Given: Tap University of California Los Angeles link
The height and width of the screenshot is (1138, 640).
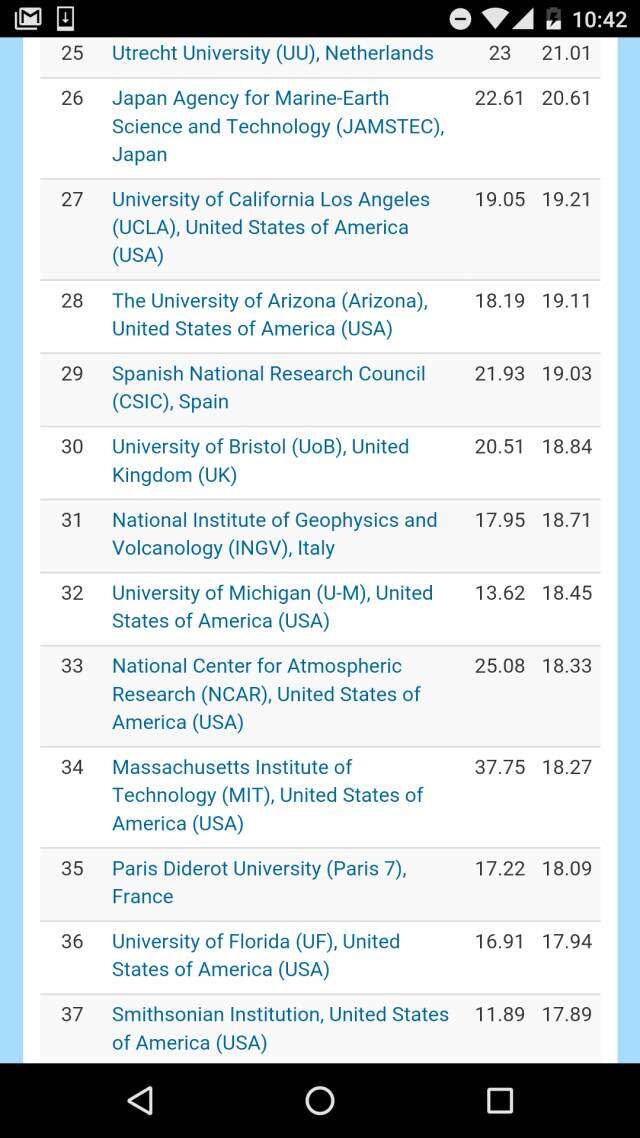Looking at the screenshot, I should (x=270, y=227).
